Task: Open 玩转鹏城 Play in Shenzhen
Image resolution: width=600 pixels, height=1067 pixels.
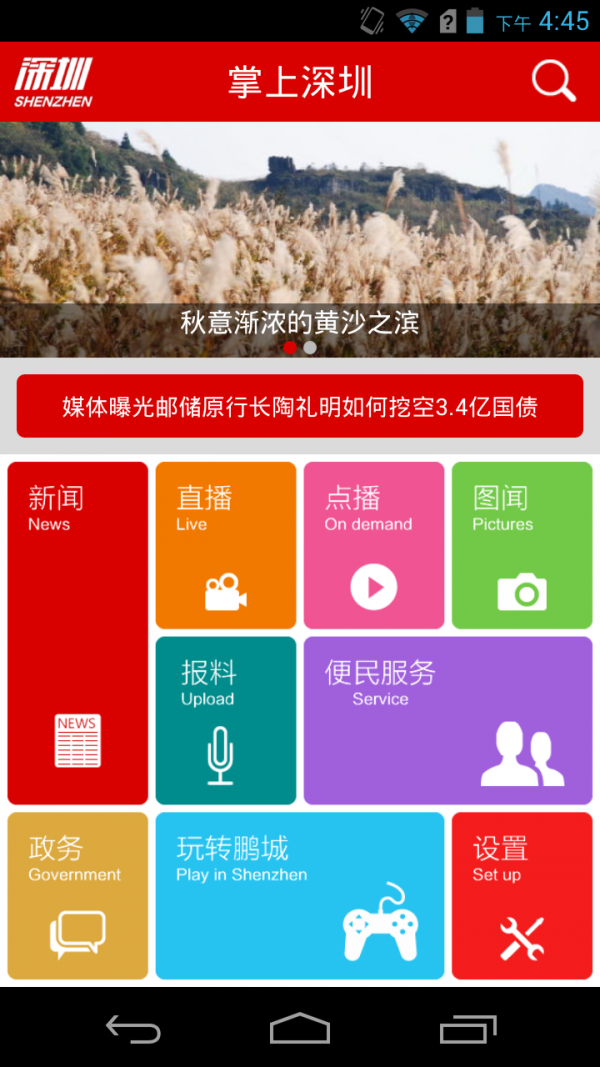Action: coord(300,896)
